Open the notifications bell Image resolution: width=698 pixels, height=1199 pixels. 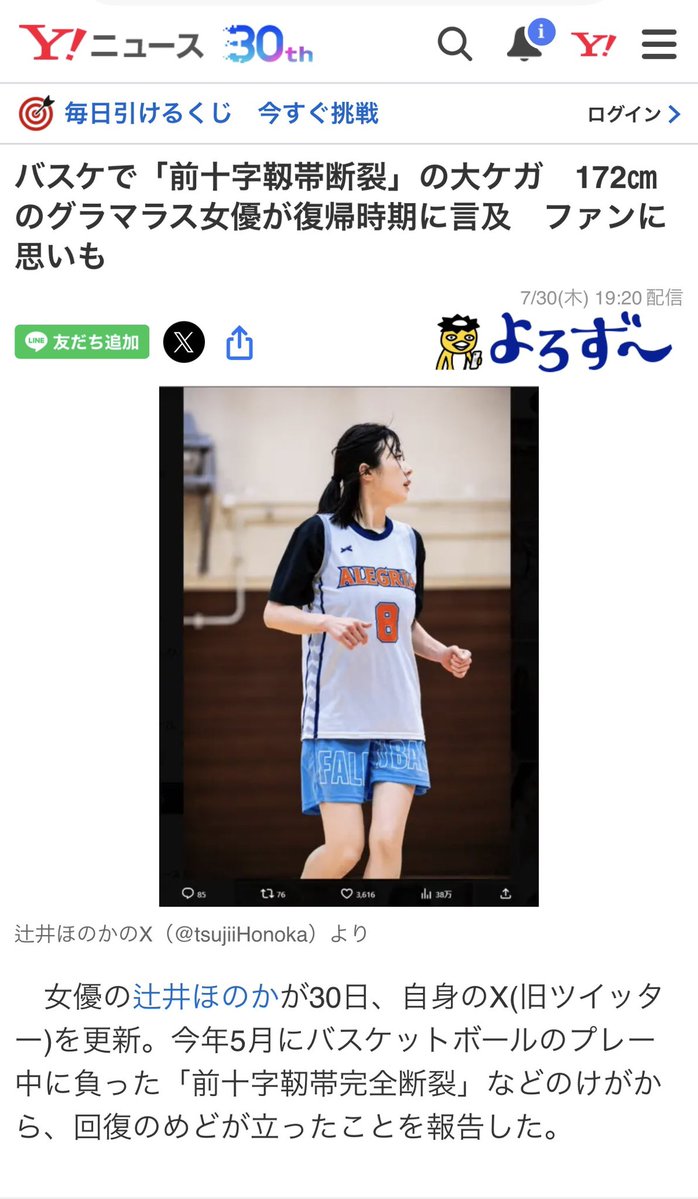point(529,42)
